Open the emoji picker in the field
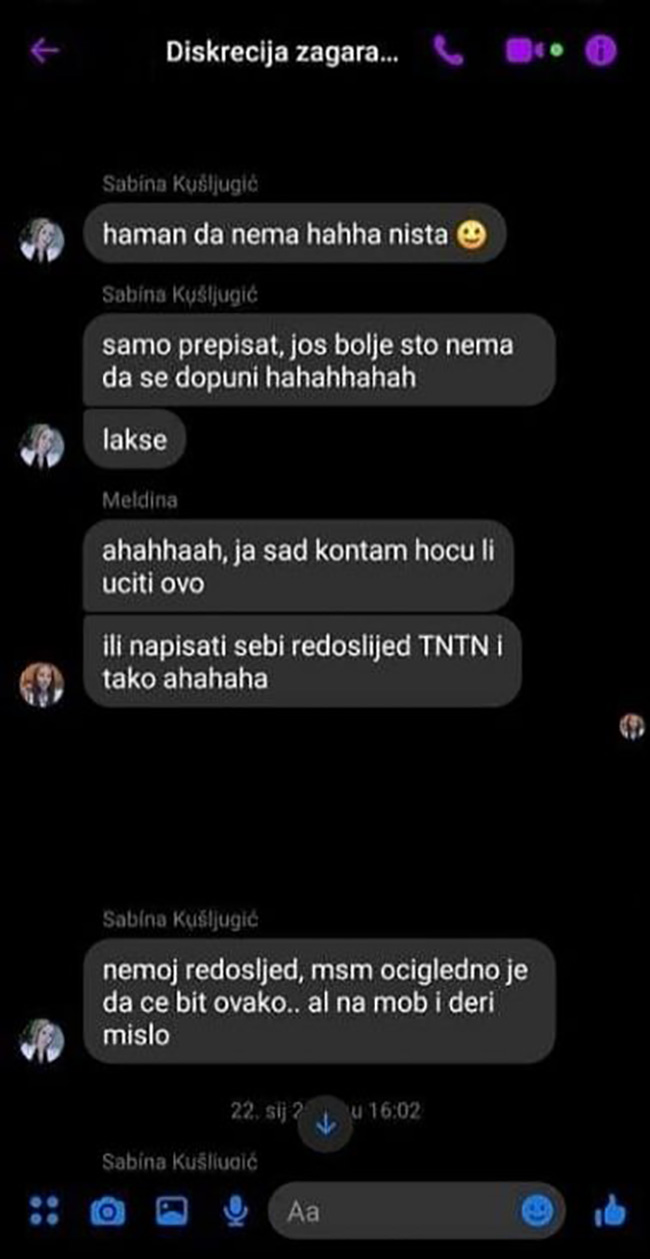The image size is (650, 1259). coord(537,1212)
